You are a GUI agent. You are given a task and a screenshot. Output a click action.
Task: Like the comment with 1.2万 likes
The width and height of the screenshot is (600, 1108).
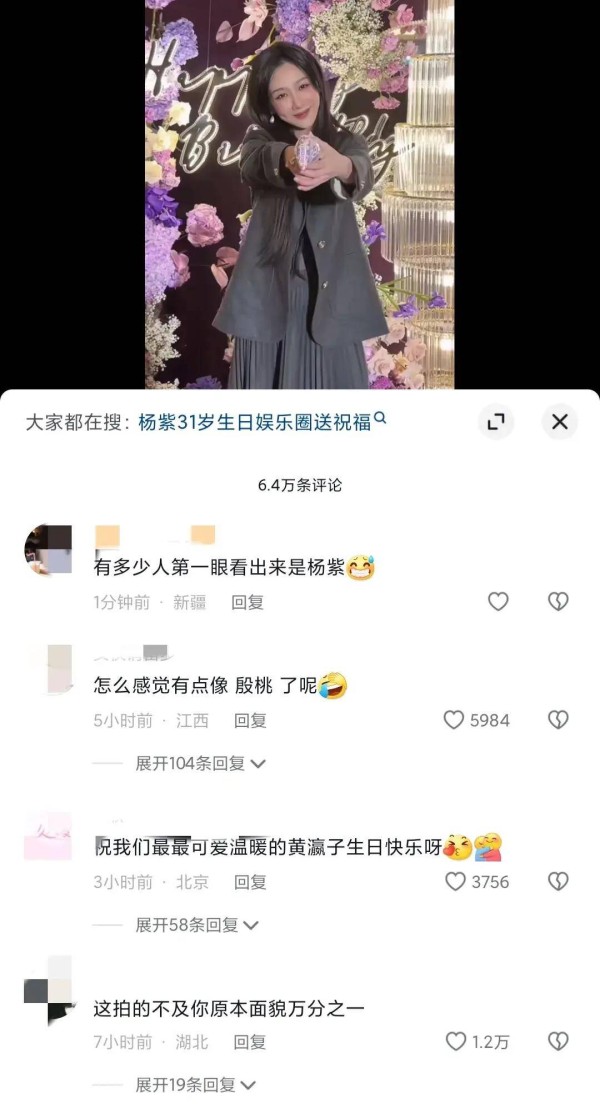pyautogui.click(x=476, y=1042)
